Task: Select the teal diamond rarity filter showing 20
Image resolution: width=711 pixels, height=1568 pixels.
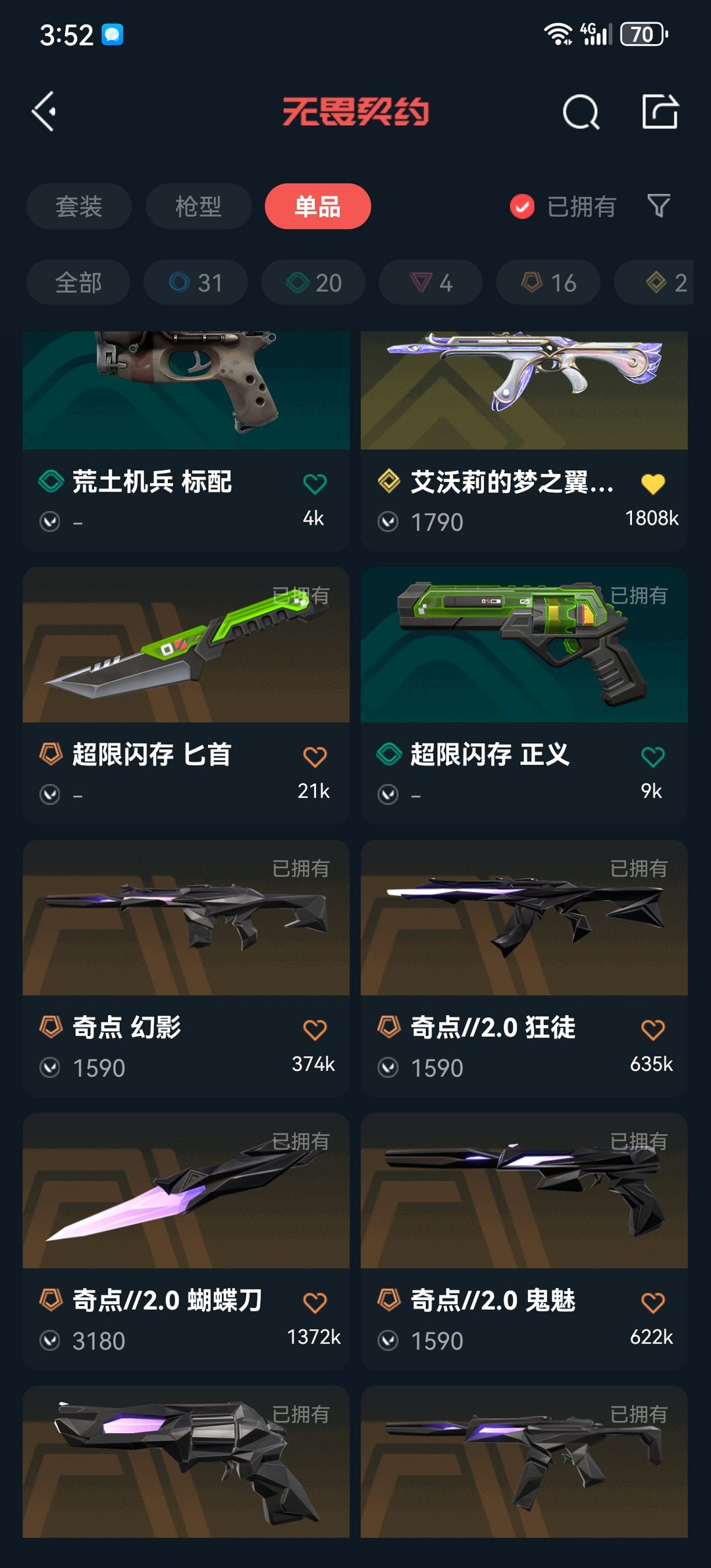Action: click(312, 282)
